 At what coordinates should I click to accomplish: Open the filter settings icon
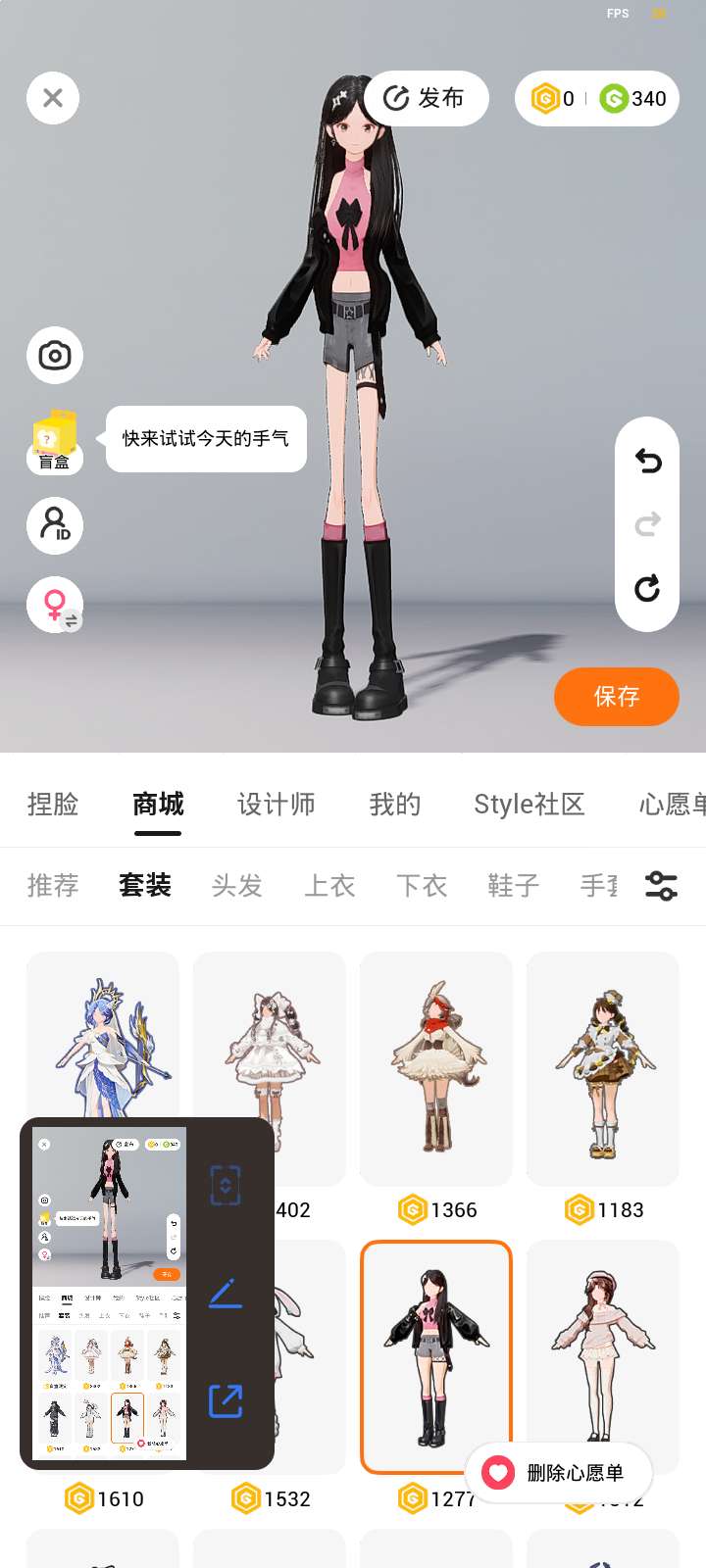[661, 886]
